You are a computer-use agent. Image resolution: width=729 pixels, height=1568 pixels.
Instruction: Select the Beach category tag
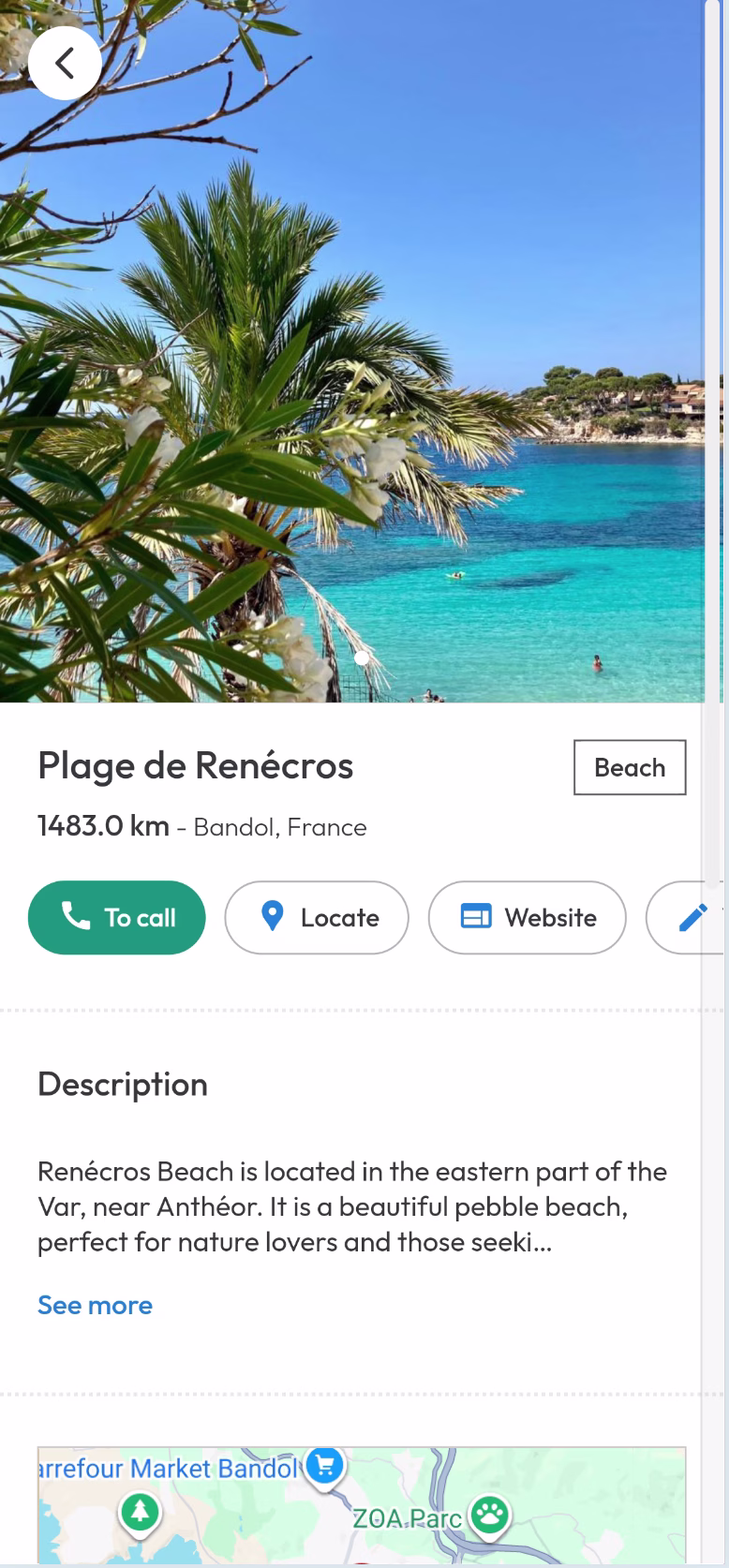coord(629,767)
